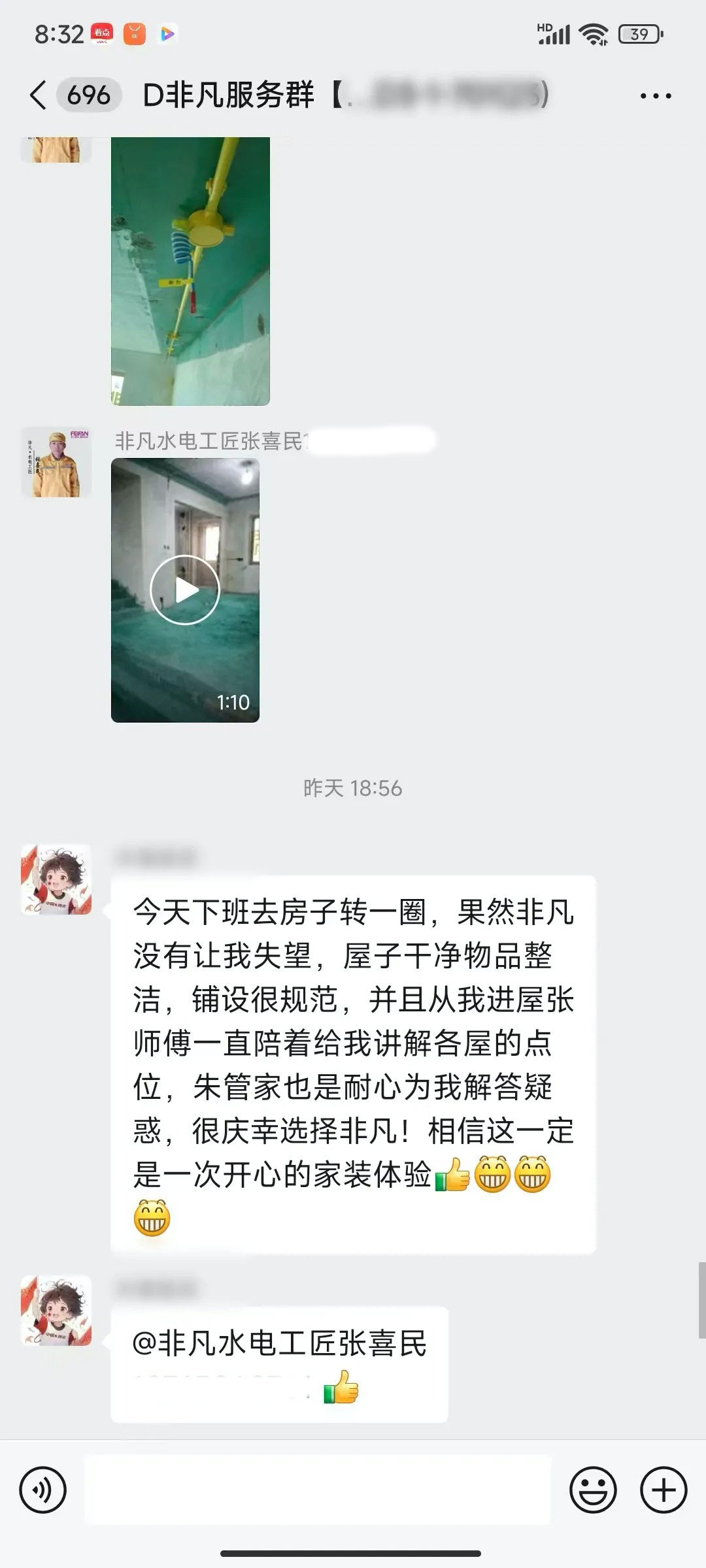Open avatar beside the long review message
The image size is (706, 1568).
click(x=56, y=879)
